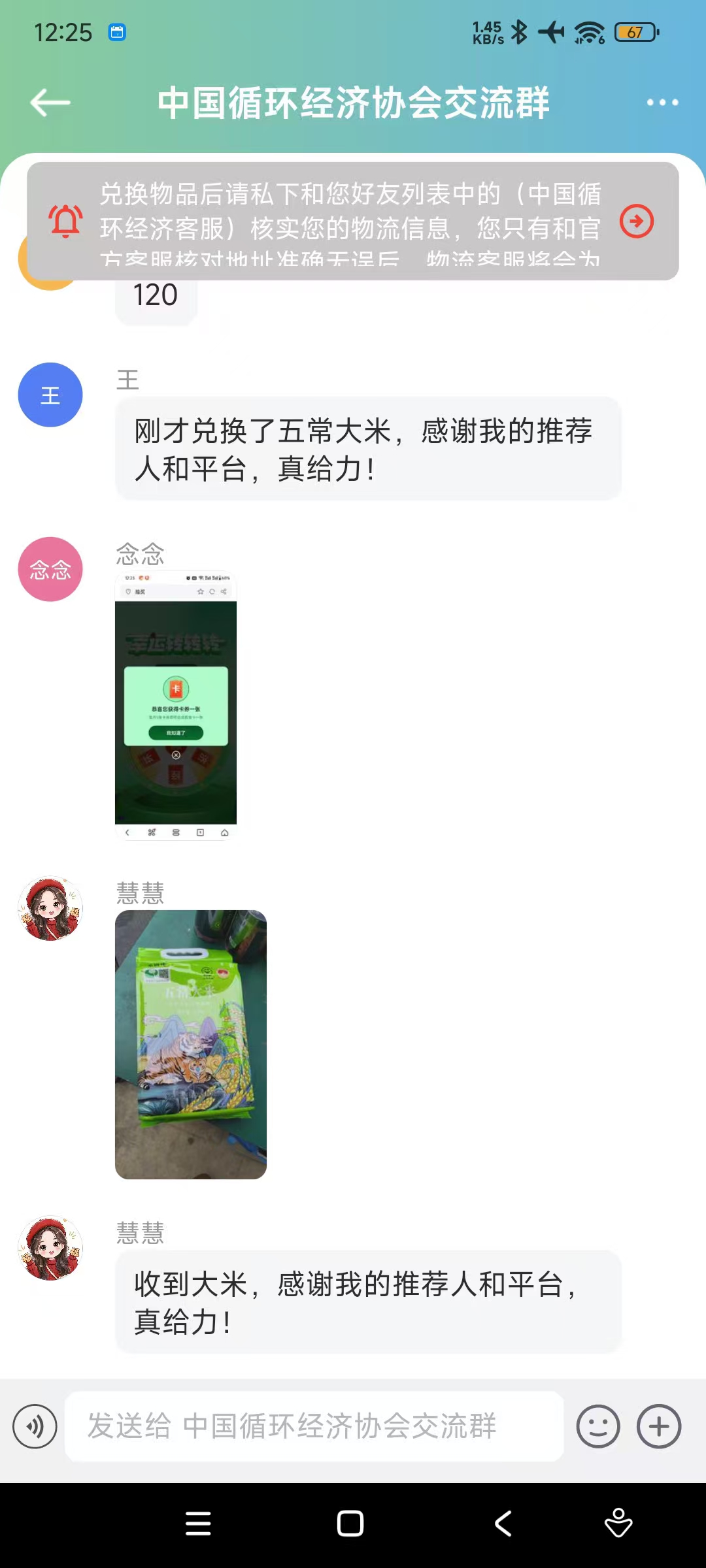Open the plus attachment menu

tap(659, 1426)
